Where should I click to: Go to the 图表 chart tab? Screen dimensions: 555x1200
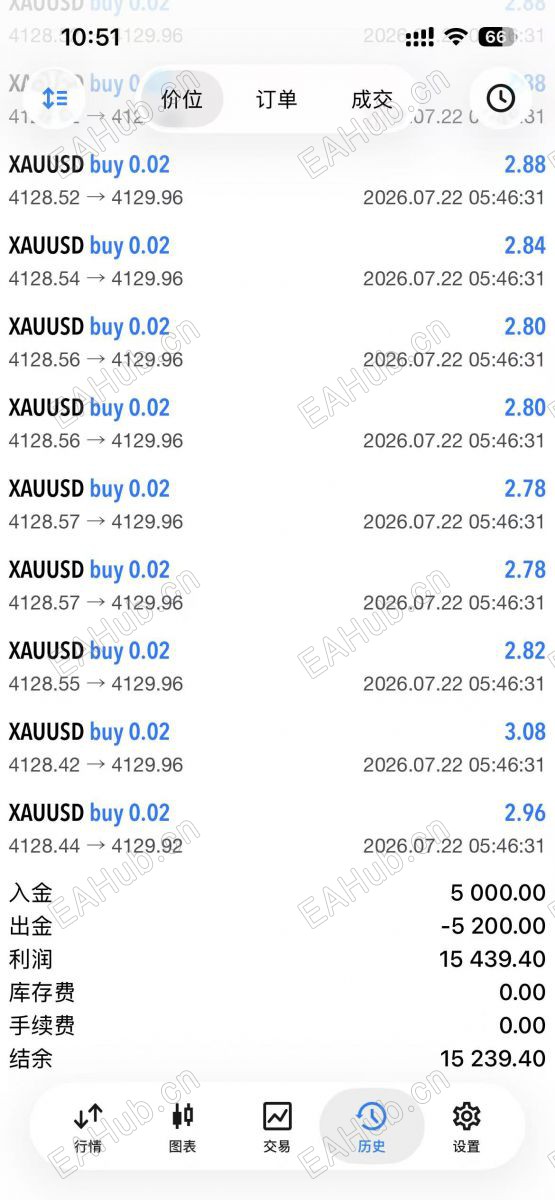[x=182, y=1128]
